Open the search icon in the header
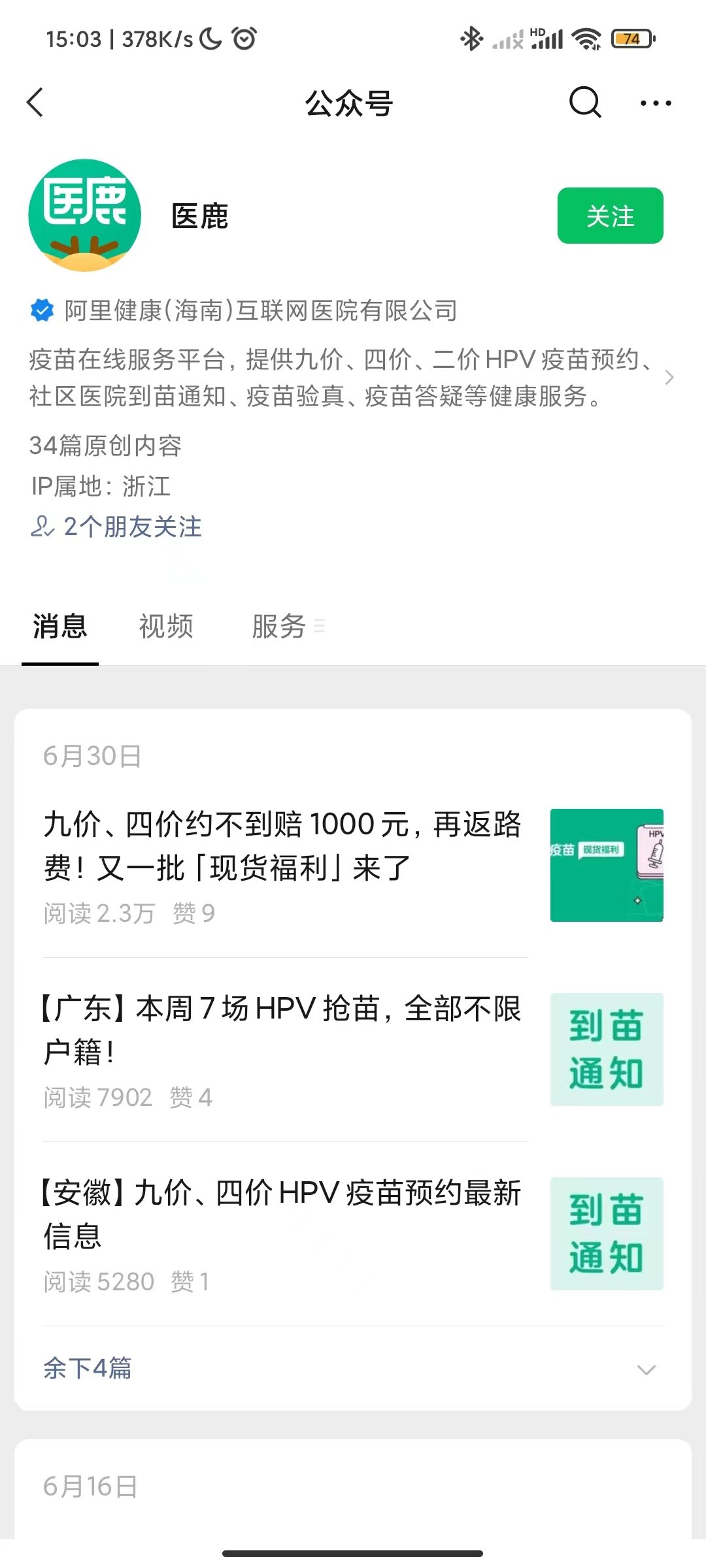The height and width of the screenshot is (1568, 706). (584, 103)
